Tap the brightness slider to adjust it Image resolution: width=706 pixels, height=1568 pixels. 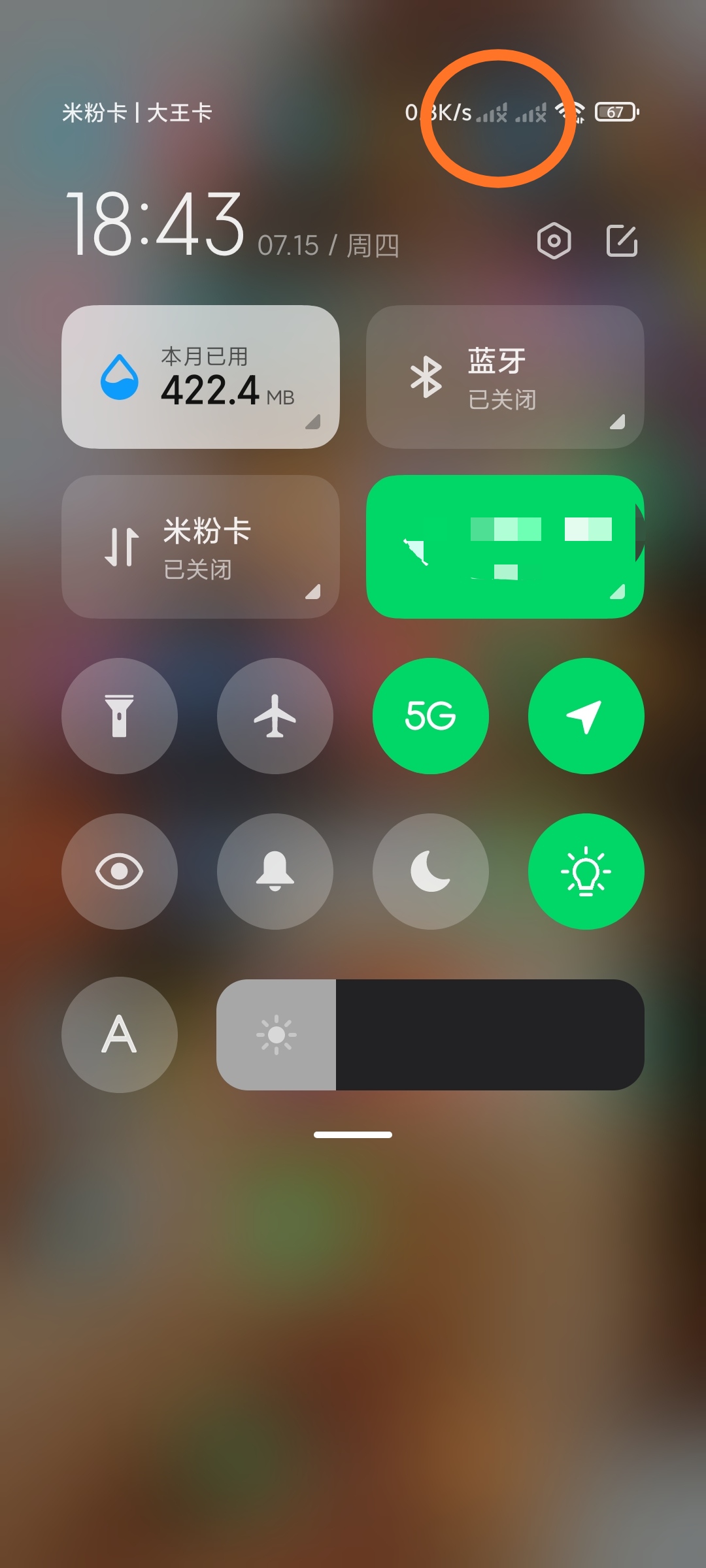431,1035
